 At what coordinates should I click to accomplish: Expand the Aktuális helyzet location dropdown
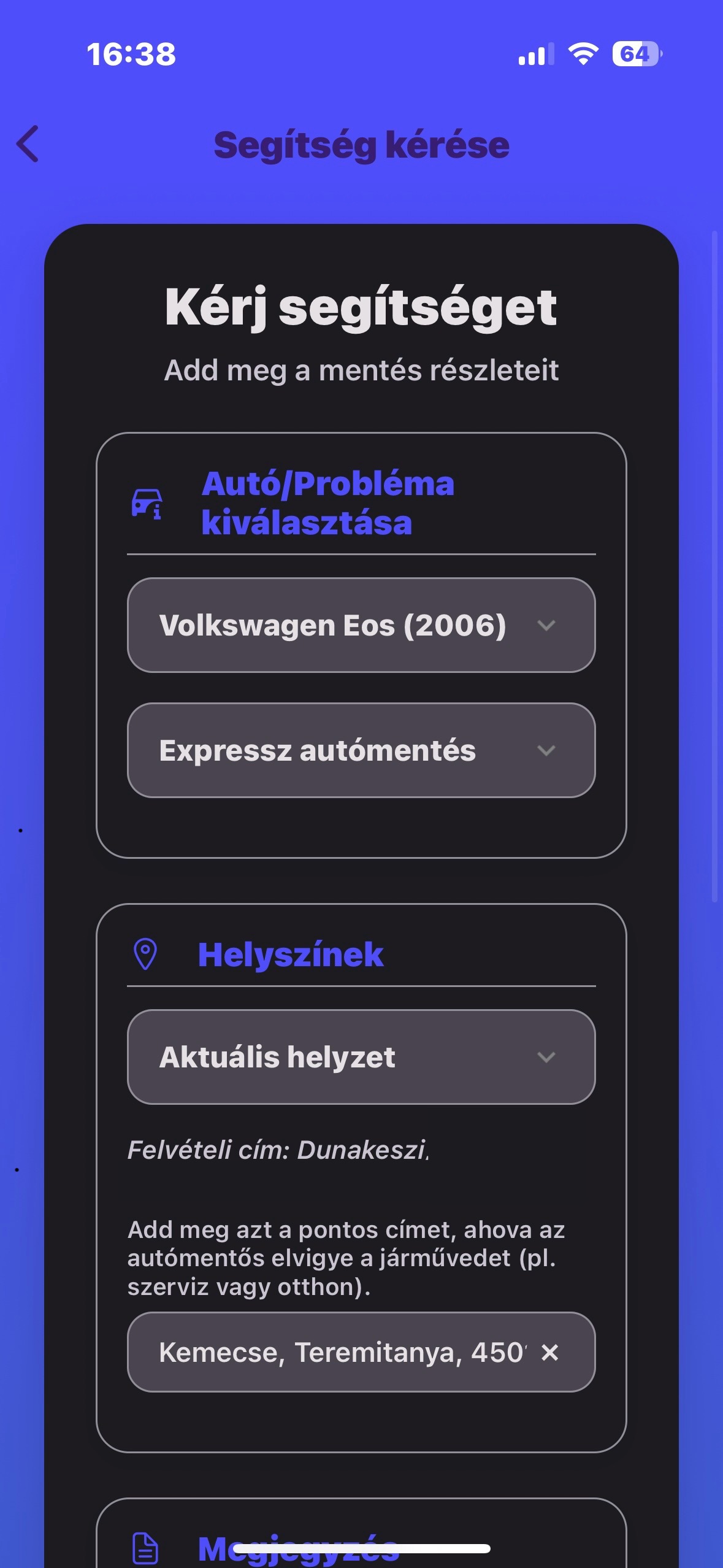361,1057
